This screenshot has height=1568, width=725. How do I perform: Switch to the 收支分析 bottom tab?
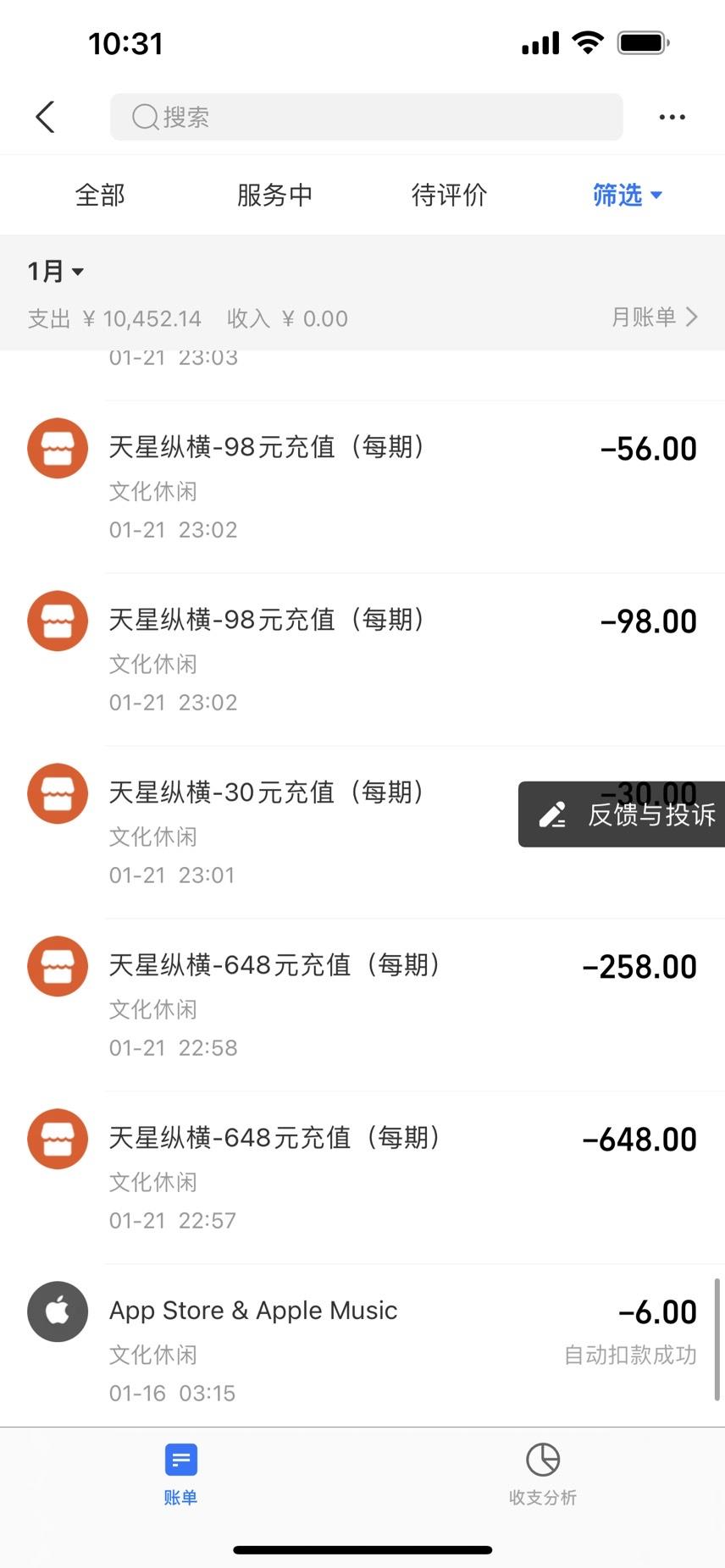click(542, 1474)
